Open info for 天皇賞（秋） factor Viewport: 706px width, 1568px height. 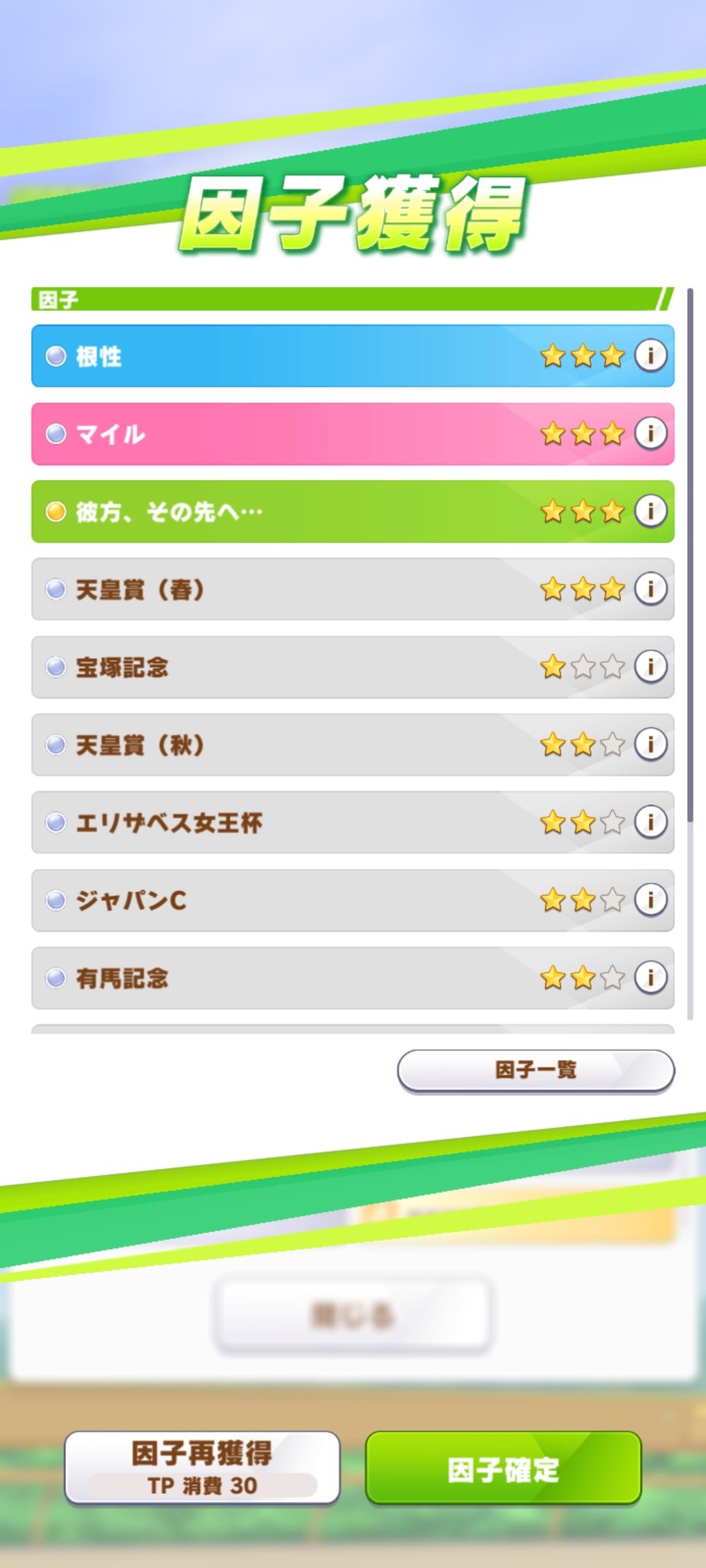point(650,745)
